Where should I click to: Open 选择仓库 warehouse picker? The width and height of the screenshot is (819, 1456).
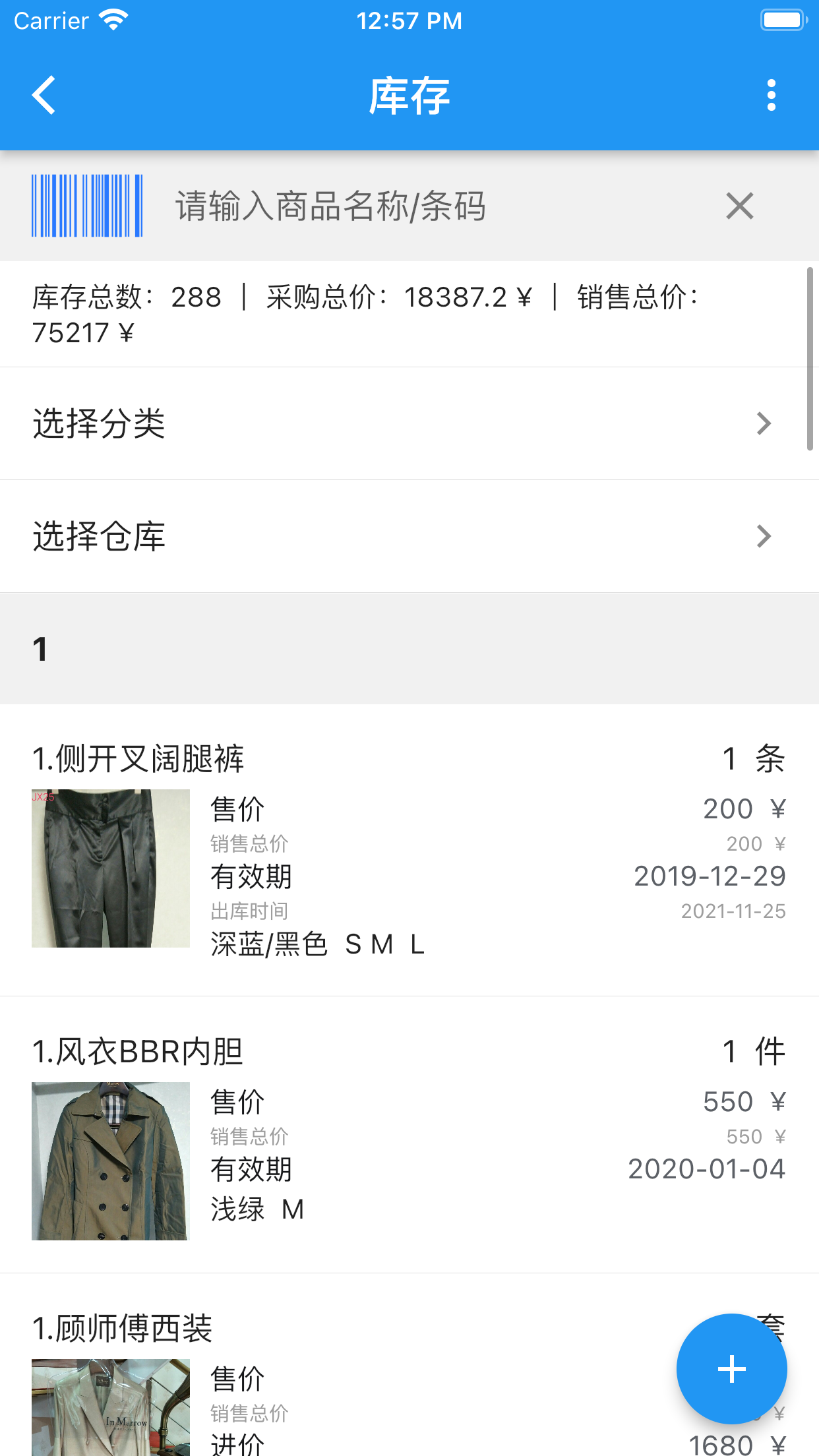[409, 536]
